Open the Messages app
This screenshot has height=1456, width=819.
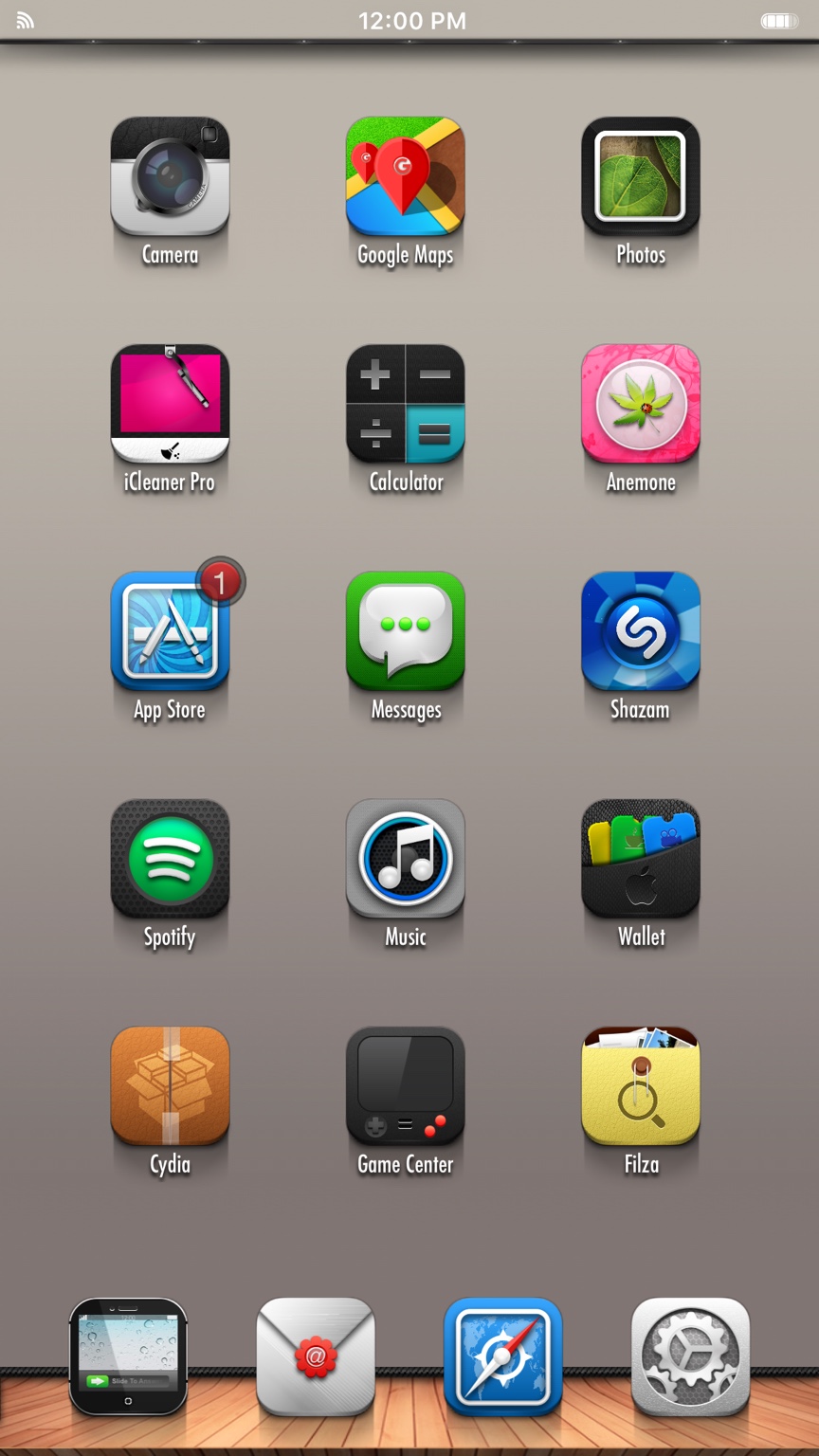[x=405, y=631]
